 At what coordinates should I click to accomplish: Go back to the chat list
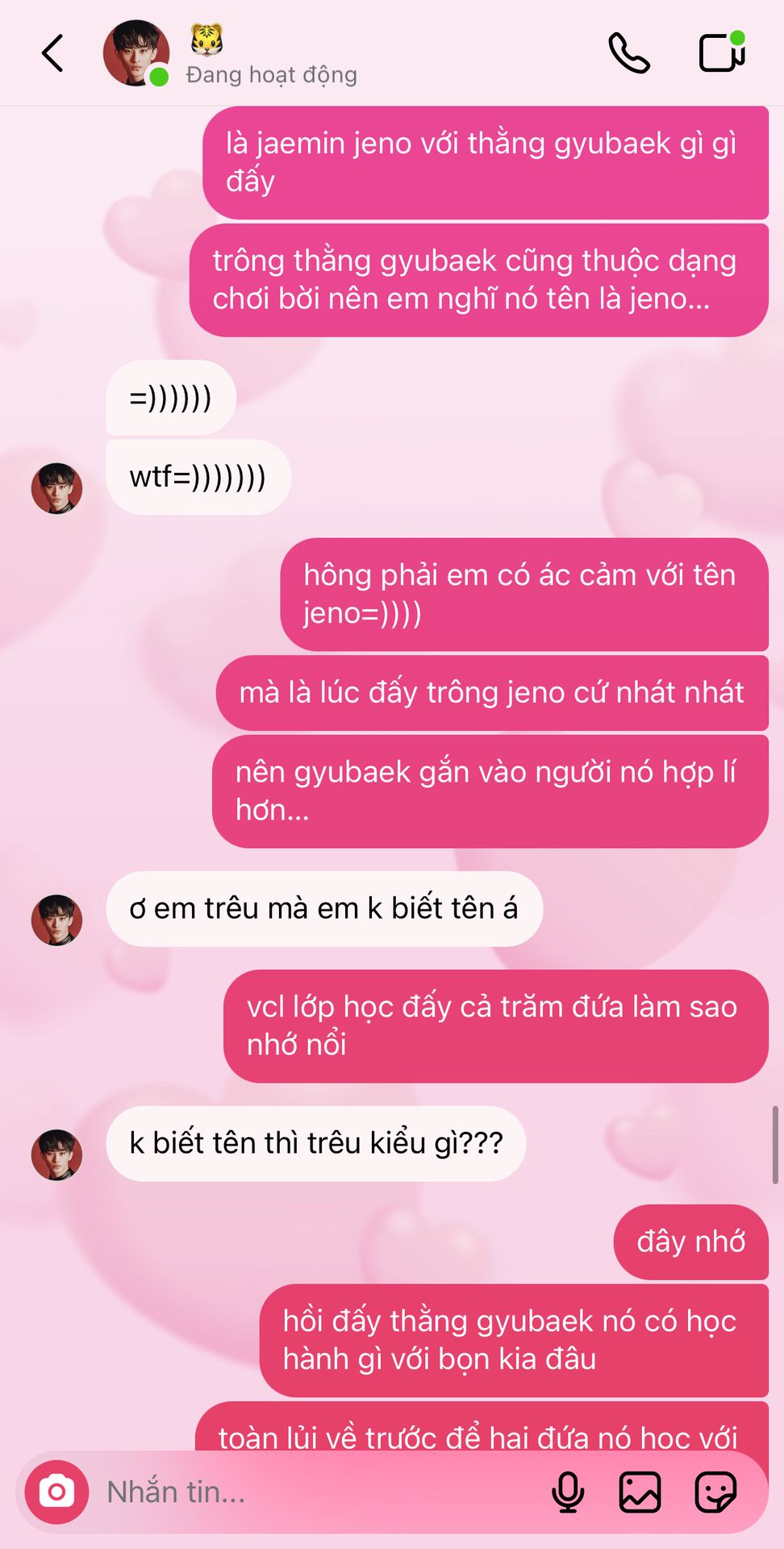click(52, 54)
